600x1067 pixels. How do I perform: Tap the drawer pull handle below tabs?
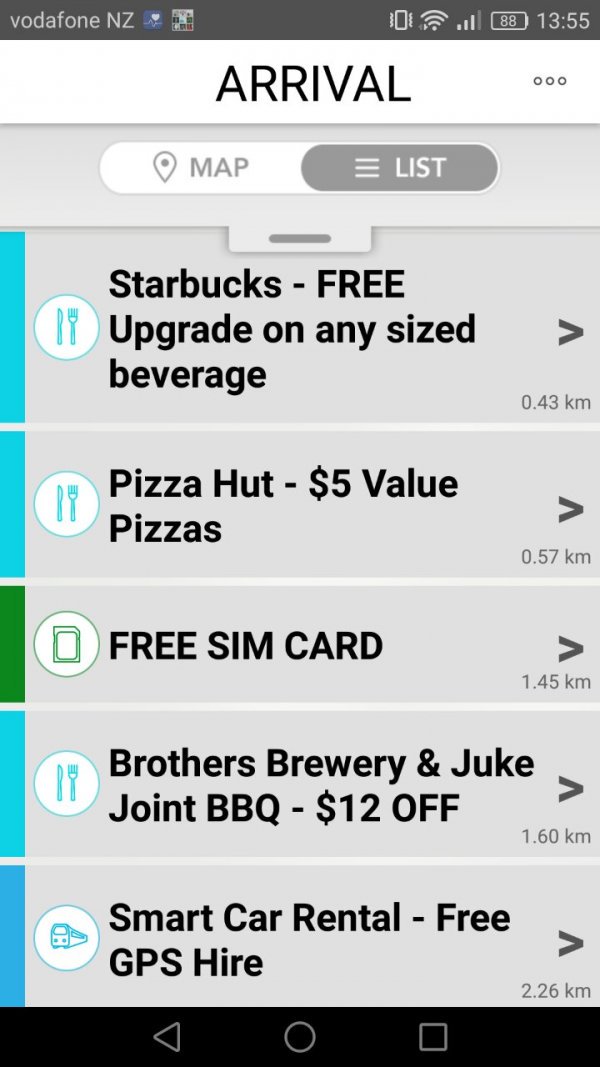click(x=300, y=239)
